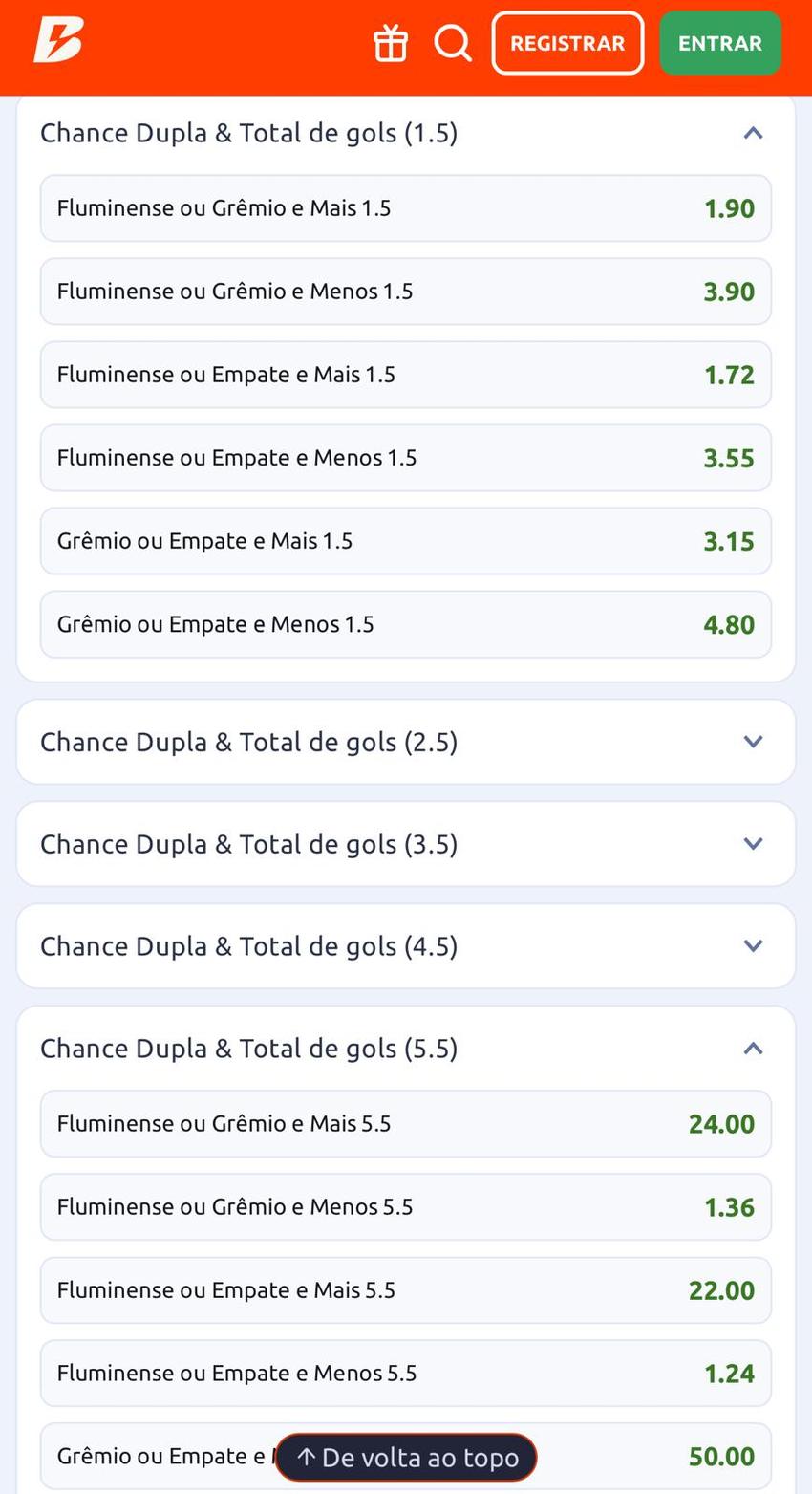Open the promotions gift icon
Image resolution: width=812 pixels, height=1494 pixels.
click(391, 43)
